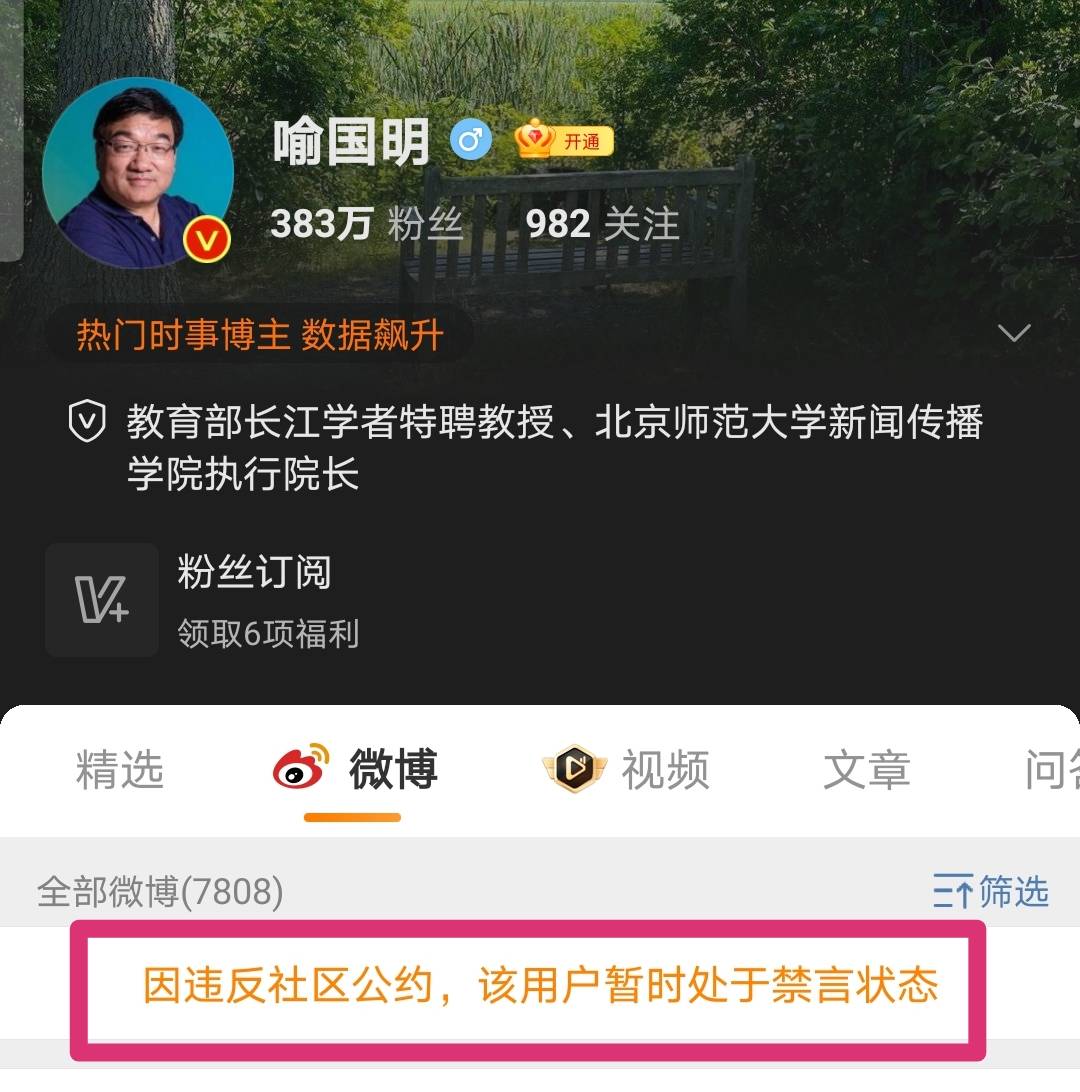Tap the 开通 VIP membership badge
Image resolution: width=1080 pixels, height=1092 pixels.
564,142
